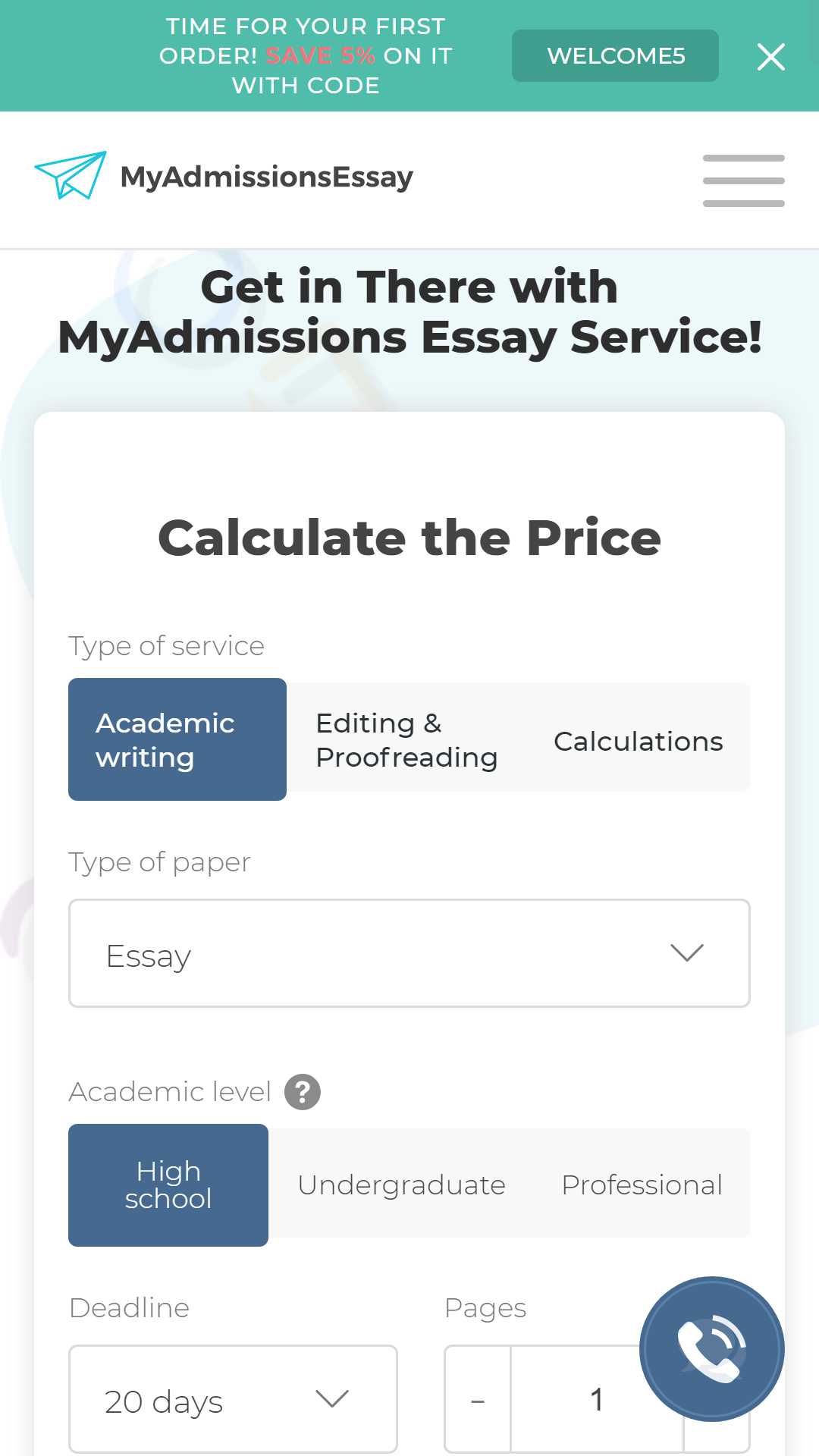The width and height of the screenshot is (819, 1456).
Task: Tap the WELCOME5 promo code button
Action: tap(615, 55)
